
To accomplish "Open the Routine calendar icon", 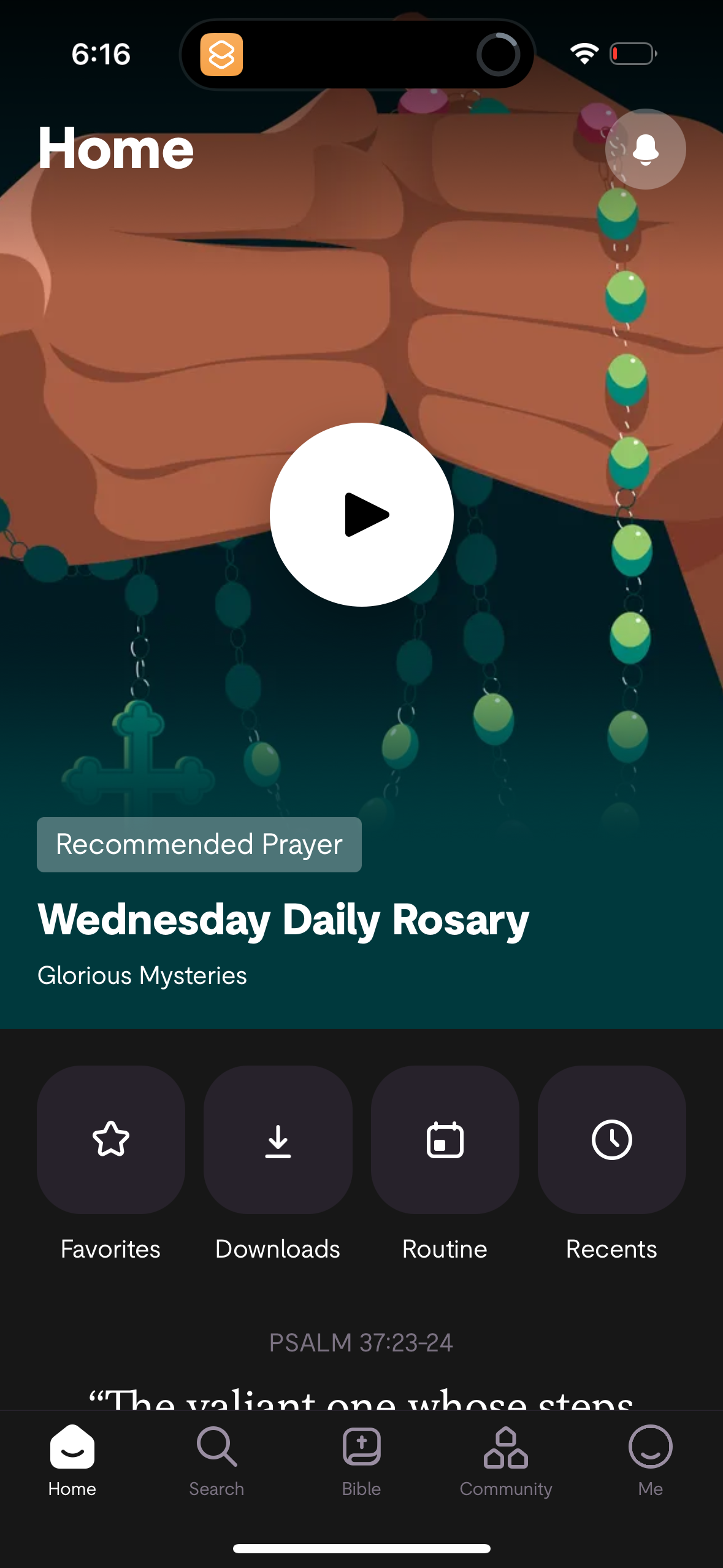I will click(x=445, y=1140).
